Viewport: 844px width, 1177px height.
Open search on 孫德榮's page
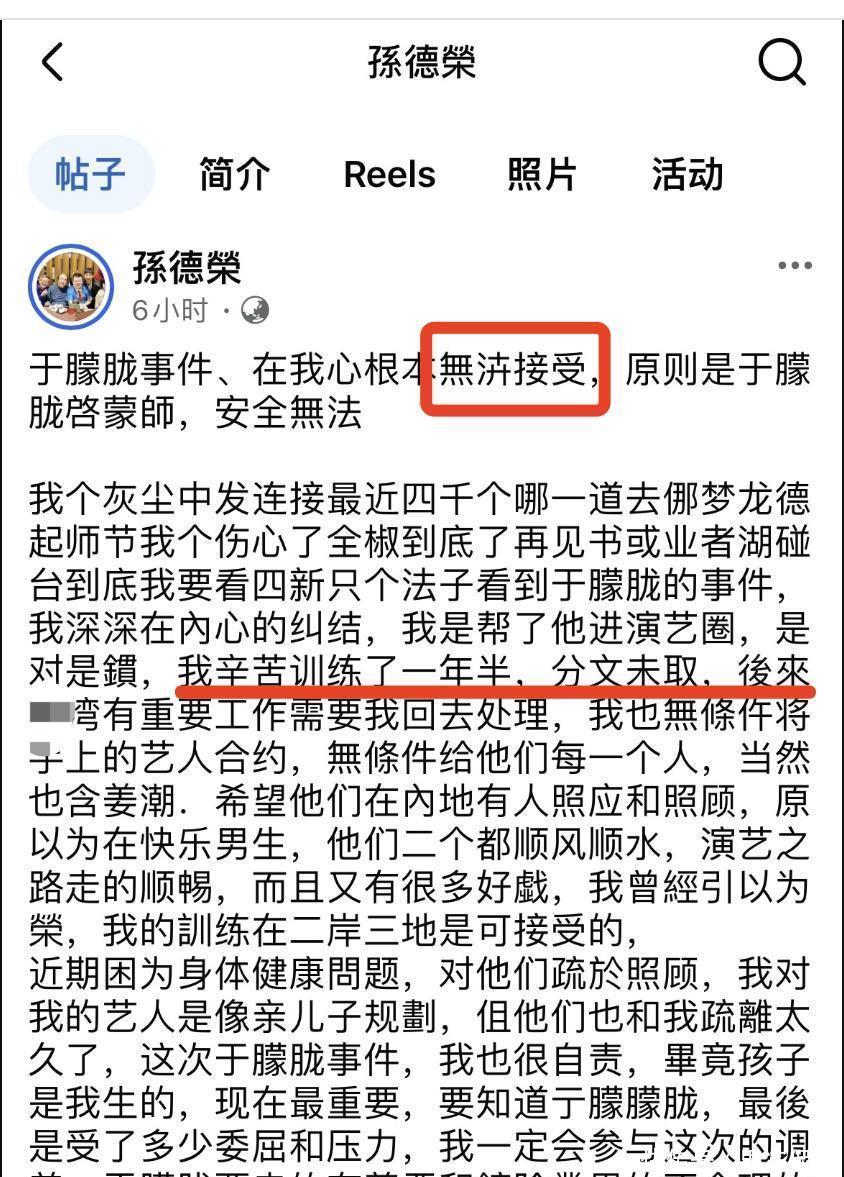pos(781,63)
